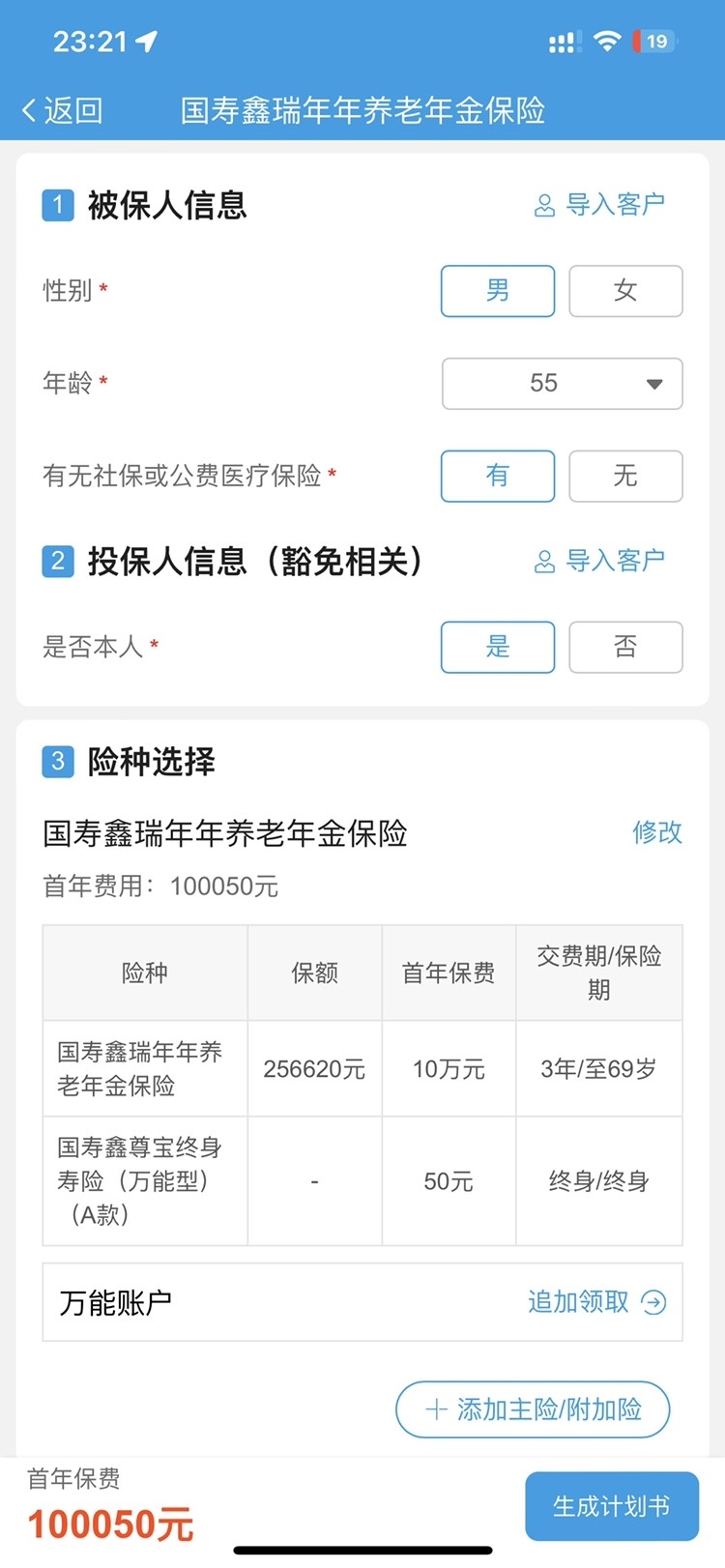Tap 修改 to edit the insurance product
Screen dimensions: 725x1568
tap(657, 832)
